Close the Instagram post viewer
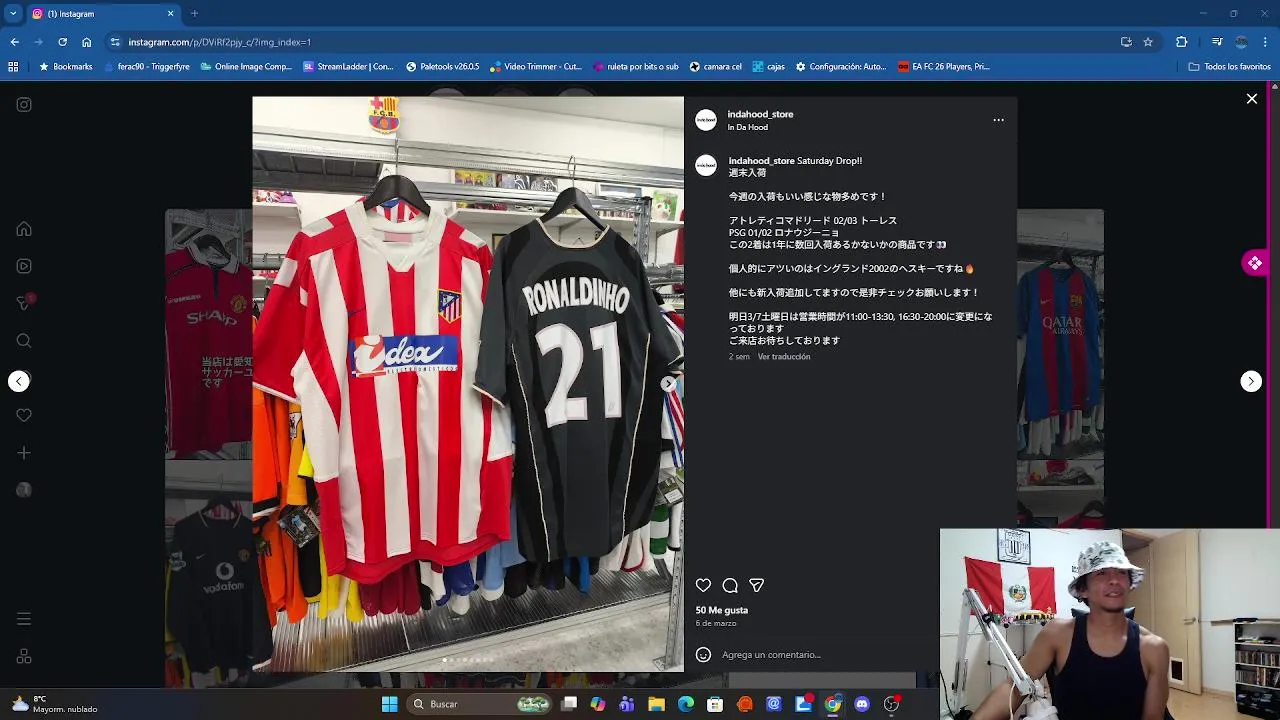Screen dimensions: 1280x720 point(1251,99)
